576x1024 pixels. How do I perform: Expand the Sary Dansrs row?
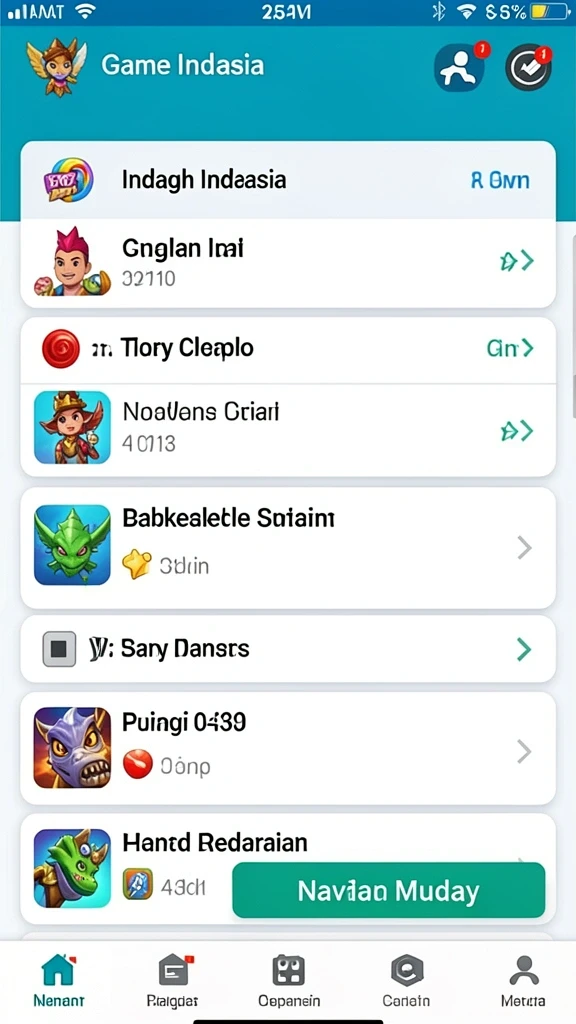[x=288, y=648]
